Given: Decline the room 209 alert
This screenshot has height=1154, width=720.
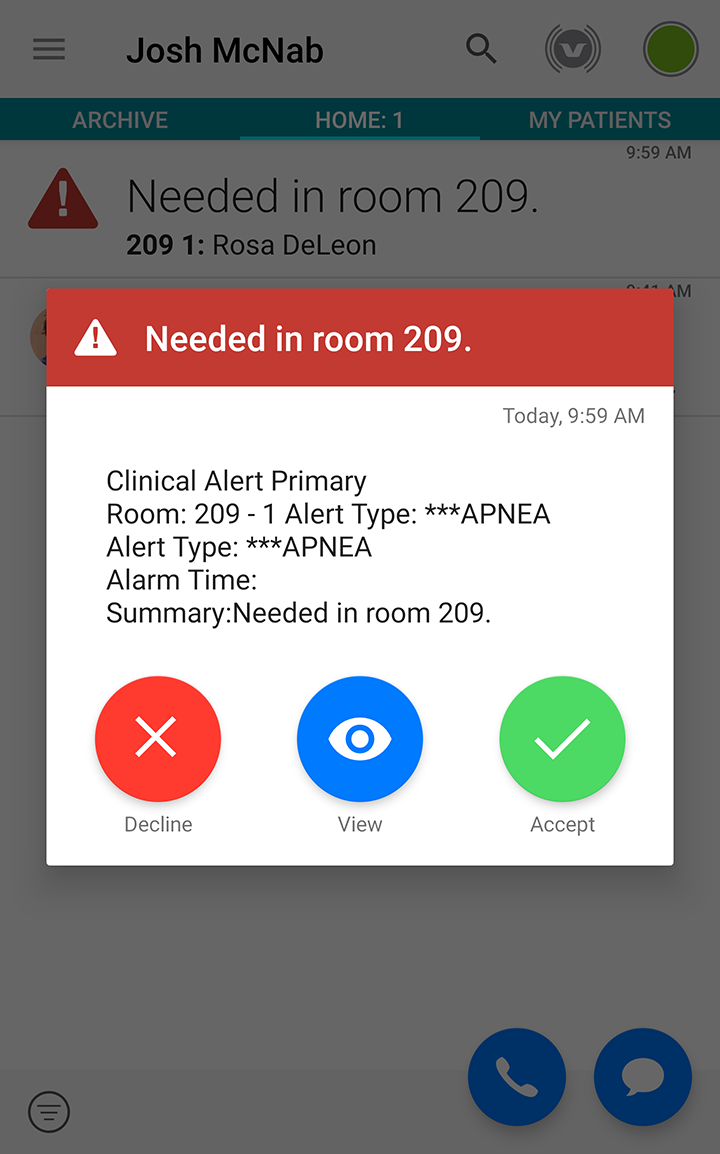Looking at the screenshot, I should [158, 739].
